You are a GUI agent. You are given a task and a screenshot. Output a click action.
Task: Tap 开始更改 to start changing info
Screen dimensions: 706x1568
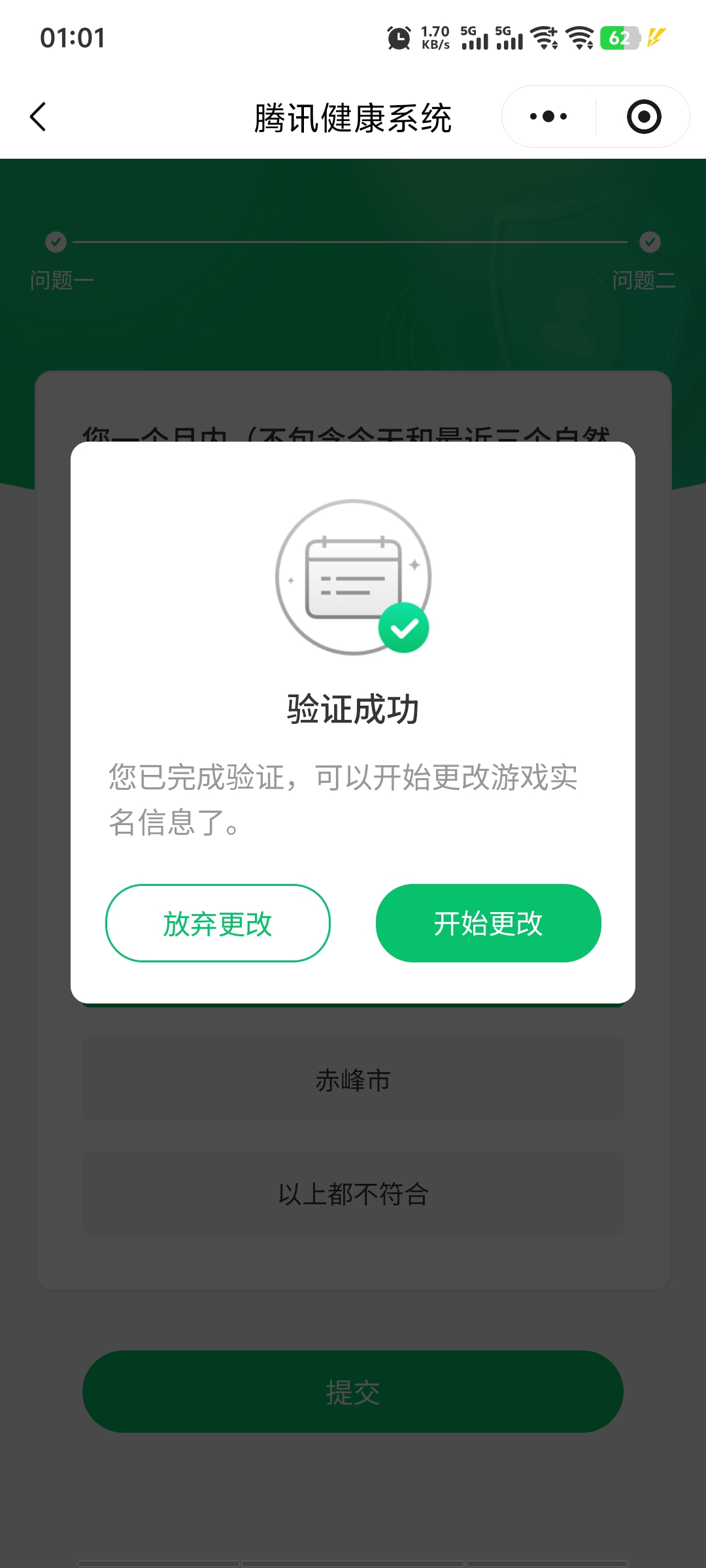(x=488, y=923)
